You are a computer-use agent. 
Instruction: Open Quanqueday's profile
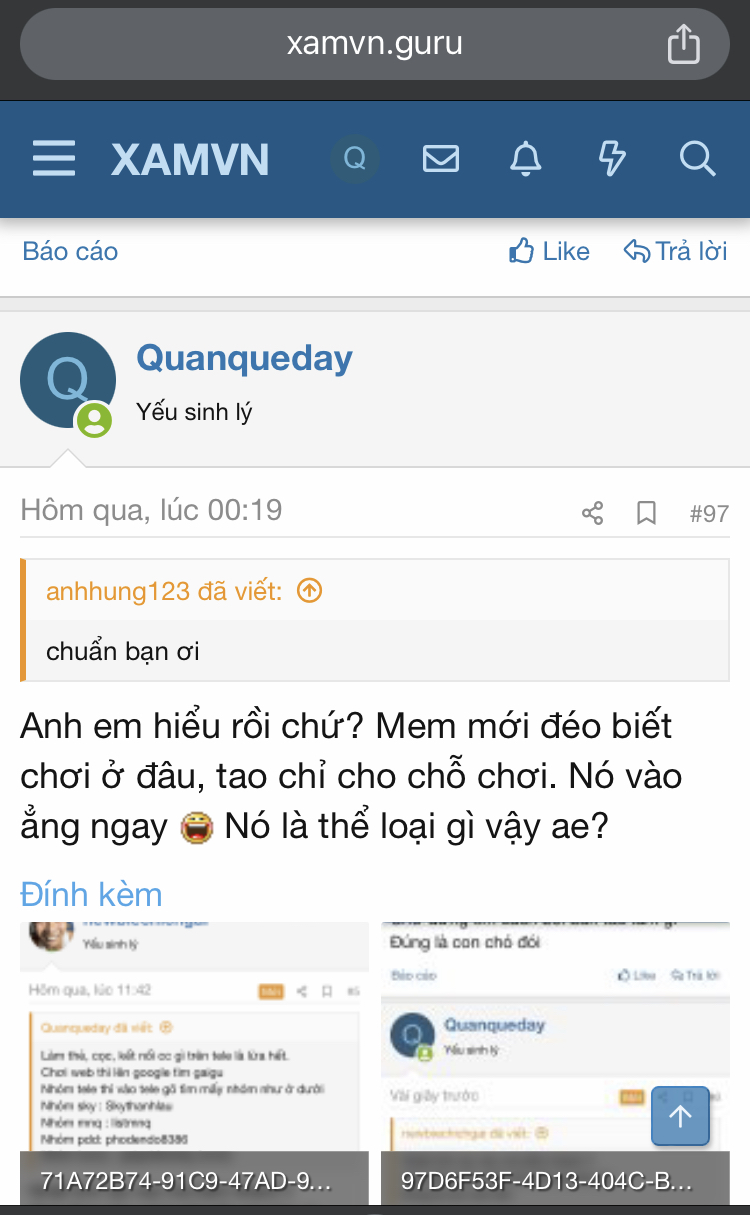coord(244,358)
